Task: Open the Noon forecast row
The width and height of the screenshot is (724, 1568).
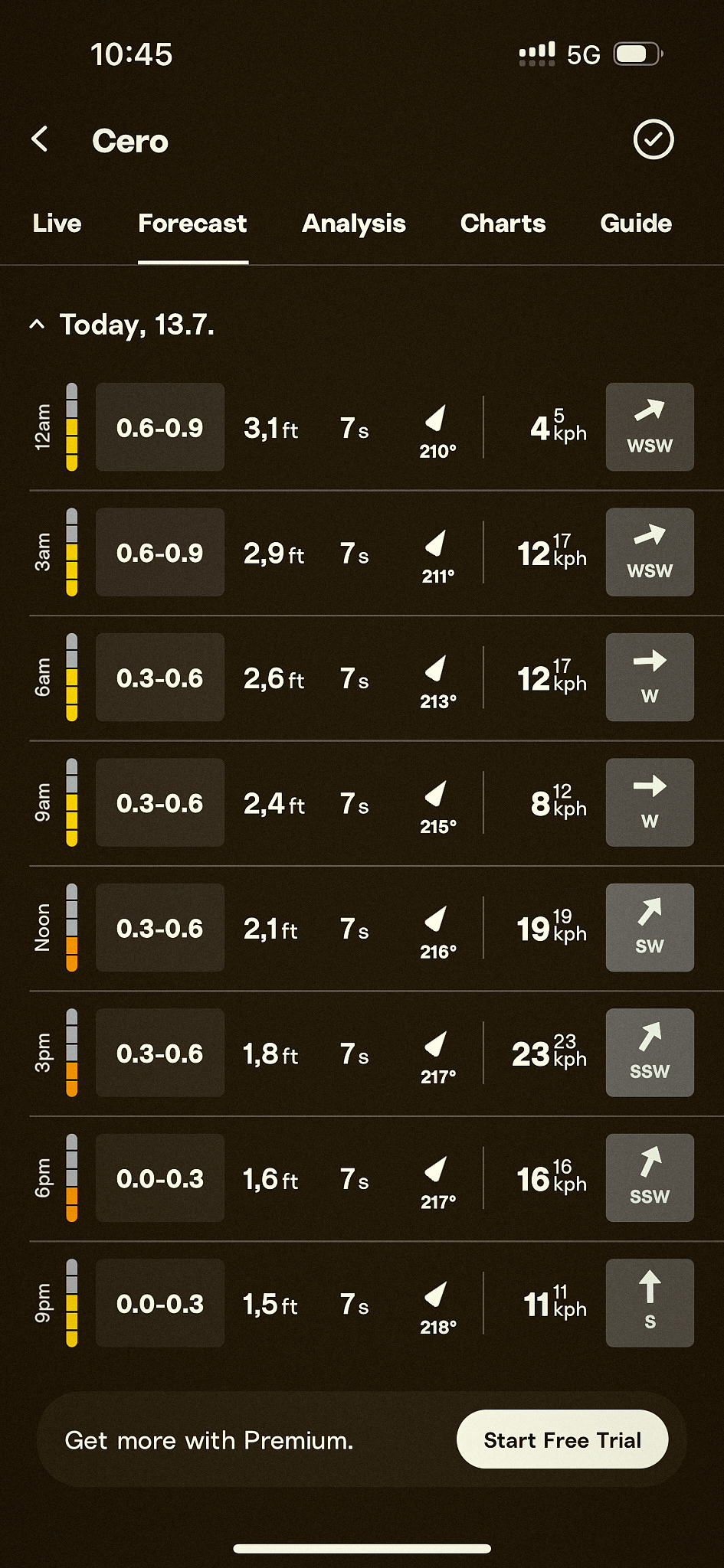Action: (x=362, y=928)
